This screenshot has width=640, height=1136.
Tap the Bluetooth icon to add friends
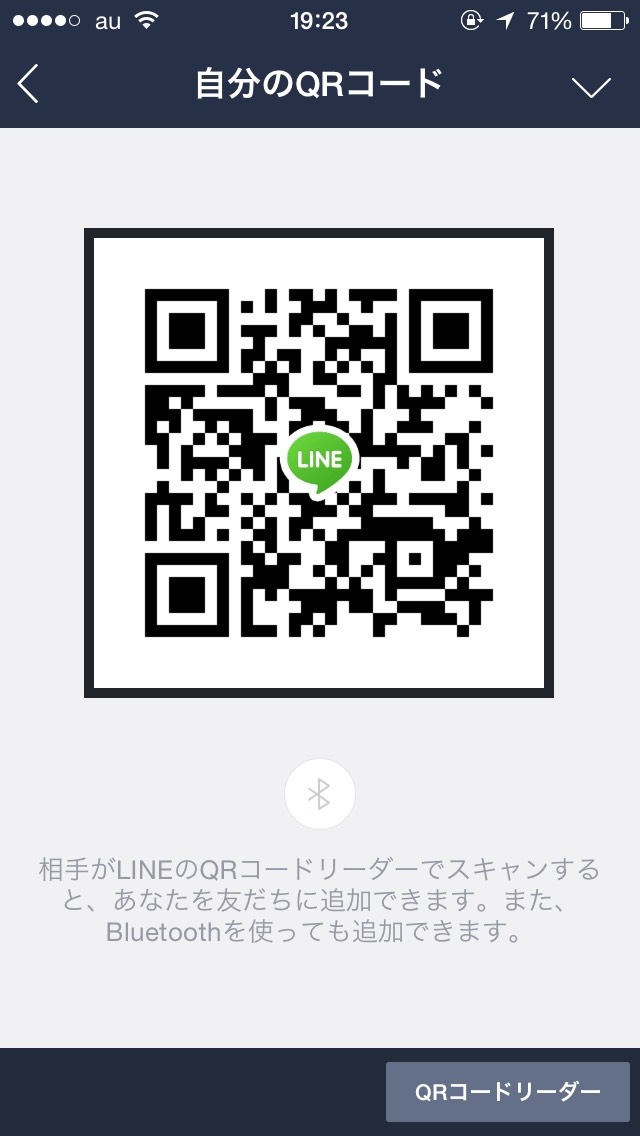320,794
